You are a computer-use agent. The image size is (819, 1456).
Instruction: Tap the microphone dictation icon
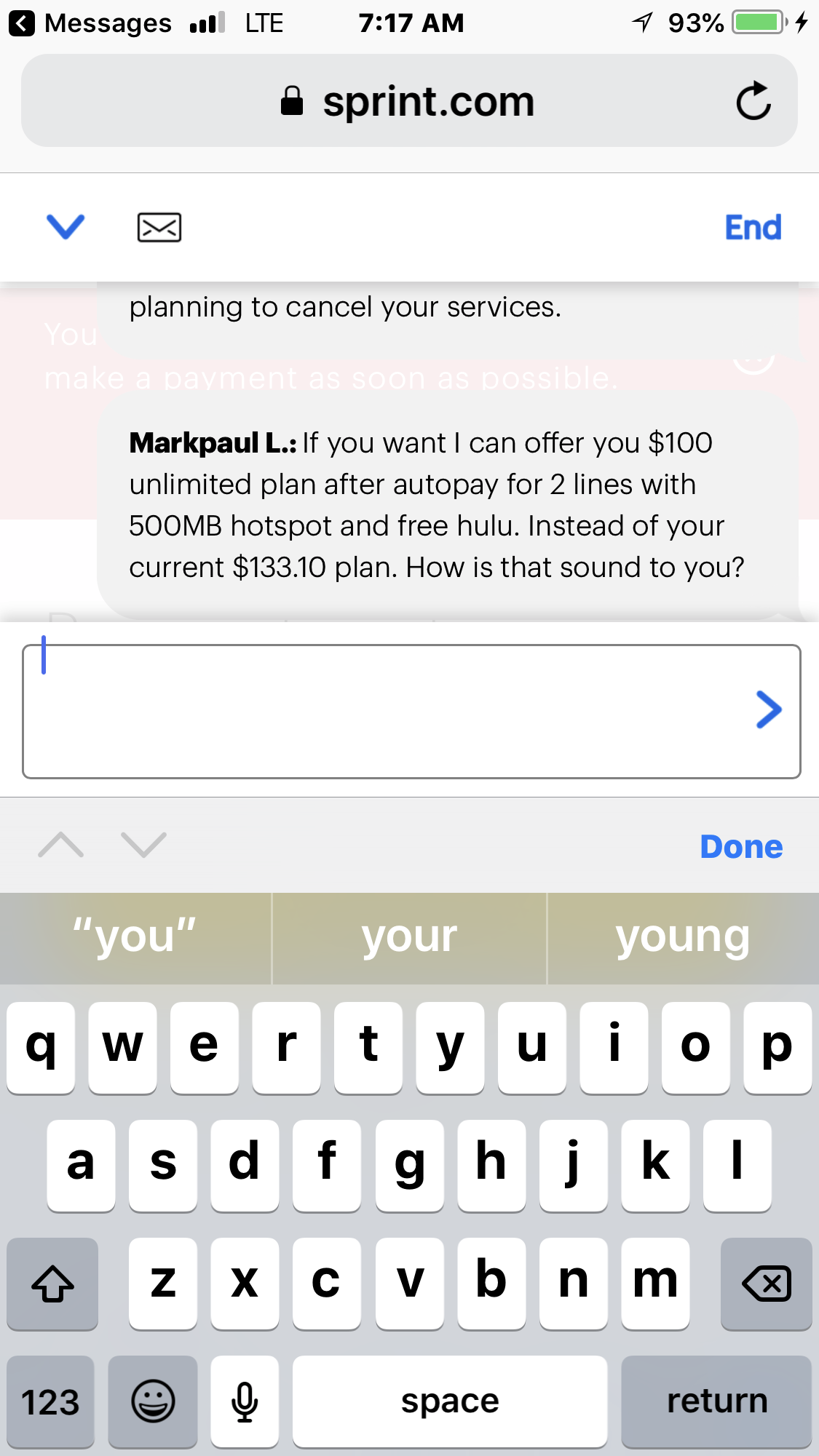click(245, 1401)
